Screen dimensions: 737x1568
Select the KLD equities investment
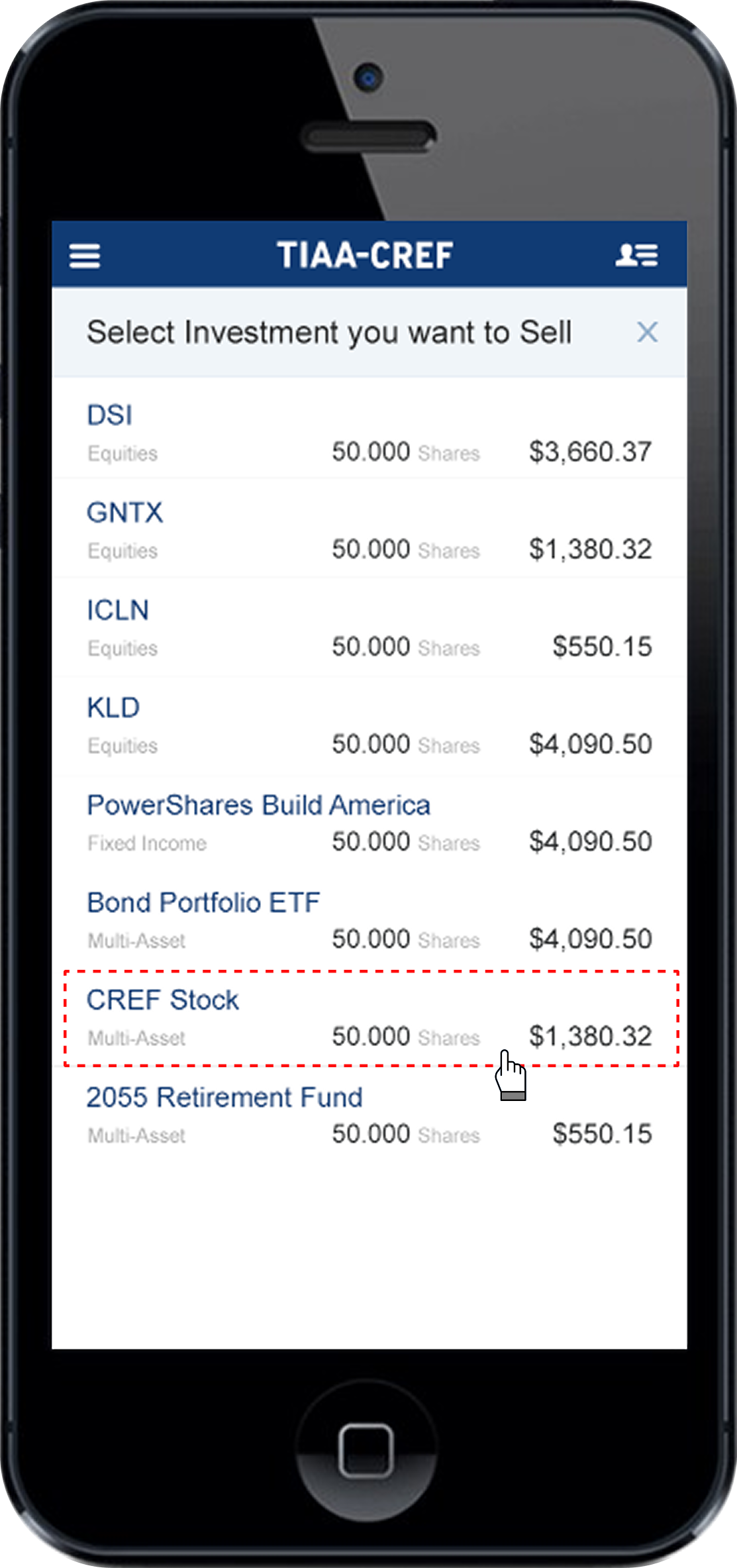tap(369, 725)
